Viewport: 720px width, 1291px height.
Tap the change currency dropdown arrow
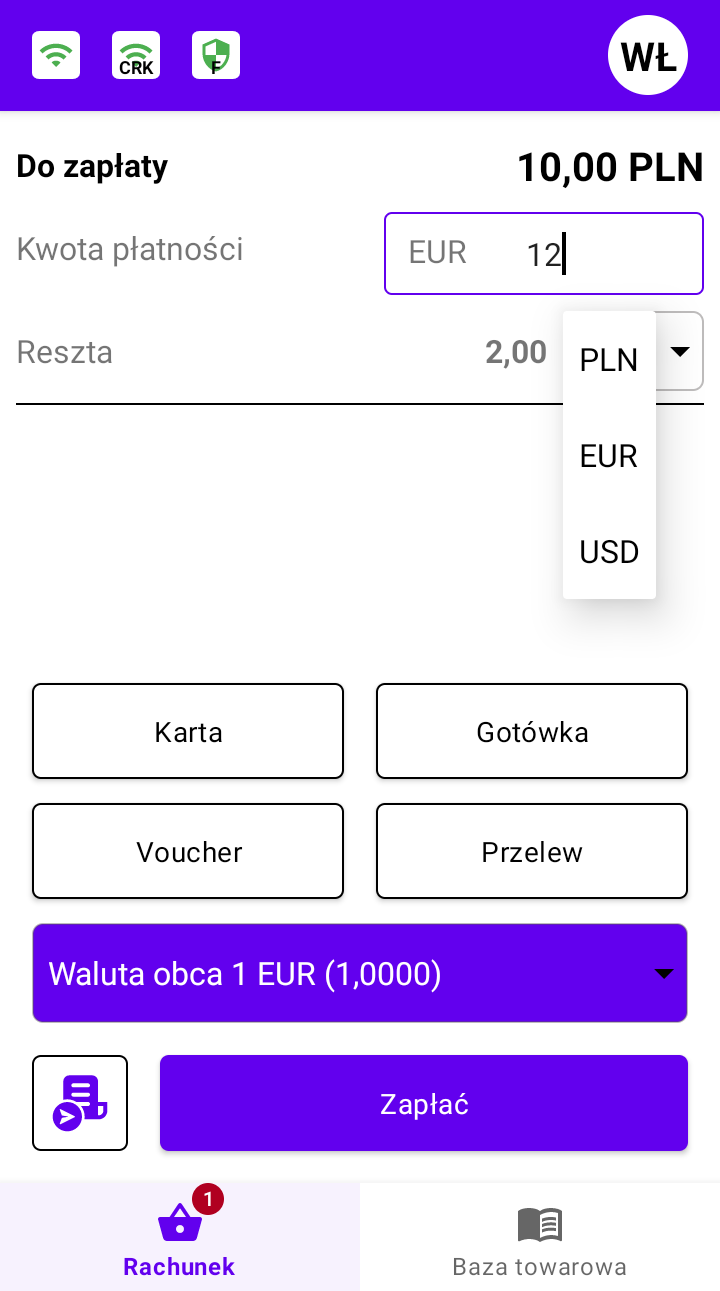[x=680, y=351]
